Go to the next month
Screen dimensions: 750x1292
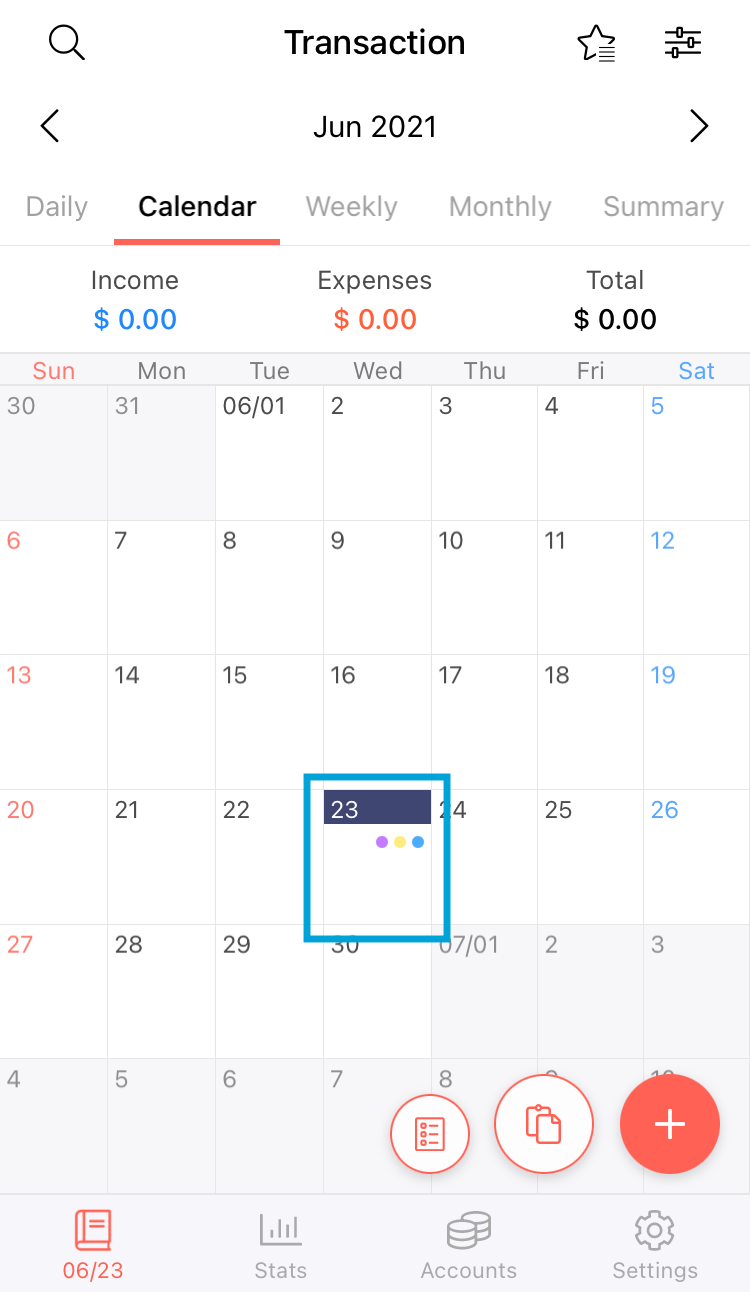pyautogui.click(x=699, y=127)
